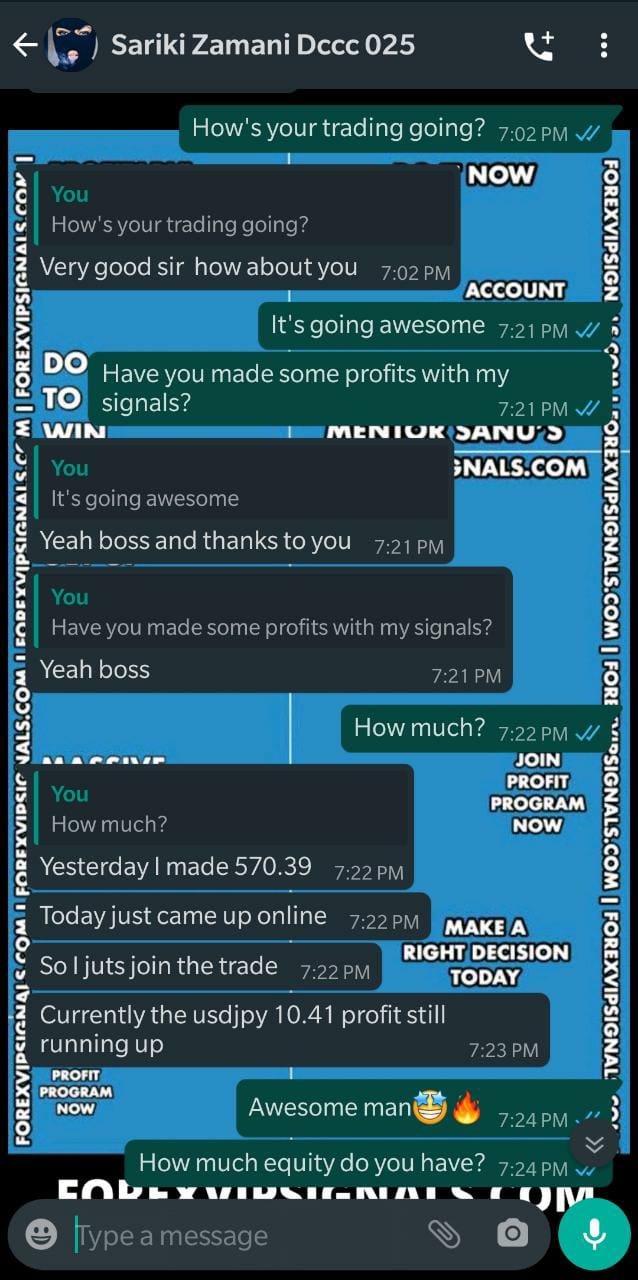The height and width of the screenshot is (1280, 638).
Task: Open Sariki Zamani Dccc 025 contact info
Action: [262, 45]
